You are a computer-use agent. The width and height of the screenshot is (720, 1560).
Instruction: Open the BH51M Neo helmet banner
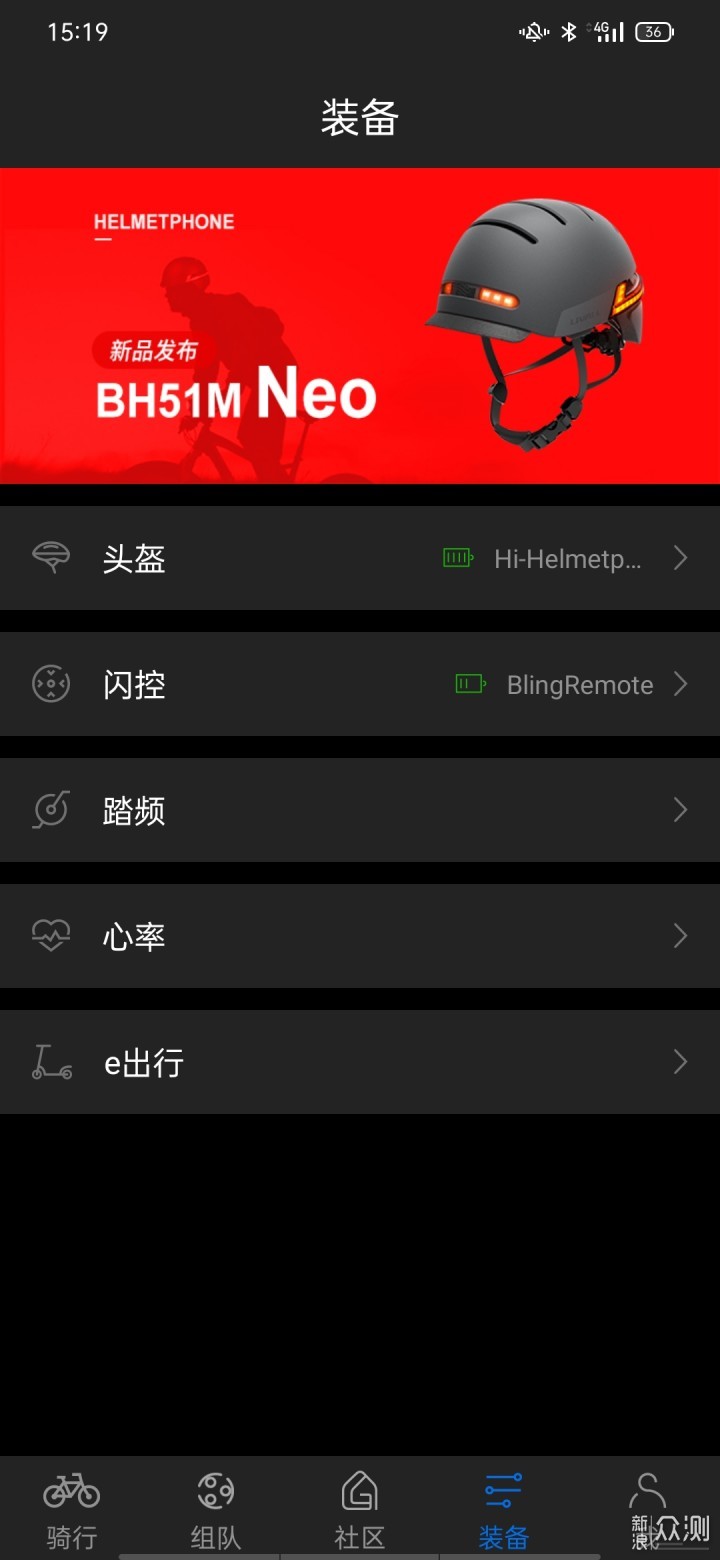tap(360, 326)
